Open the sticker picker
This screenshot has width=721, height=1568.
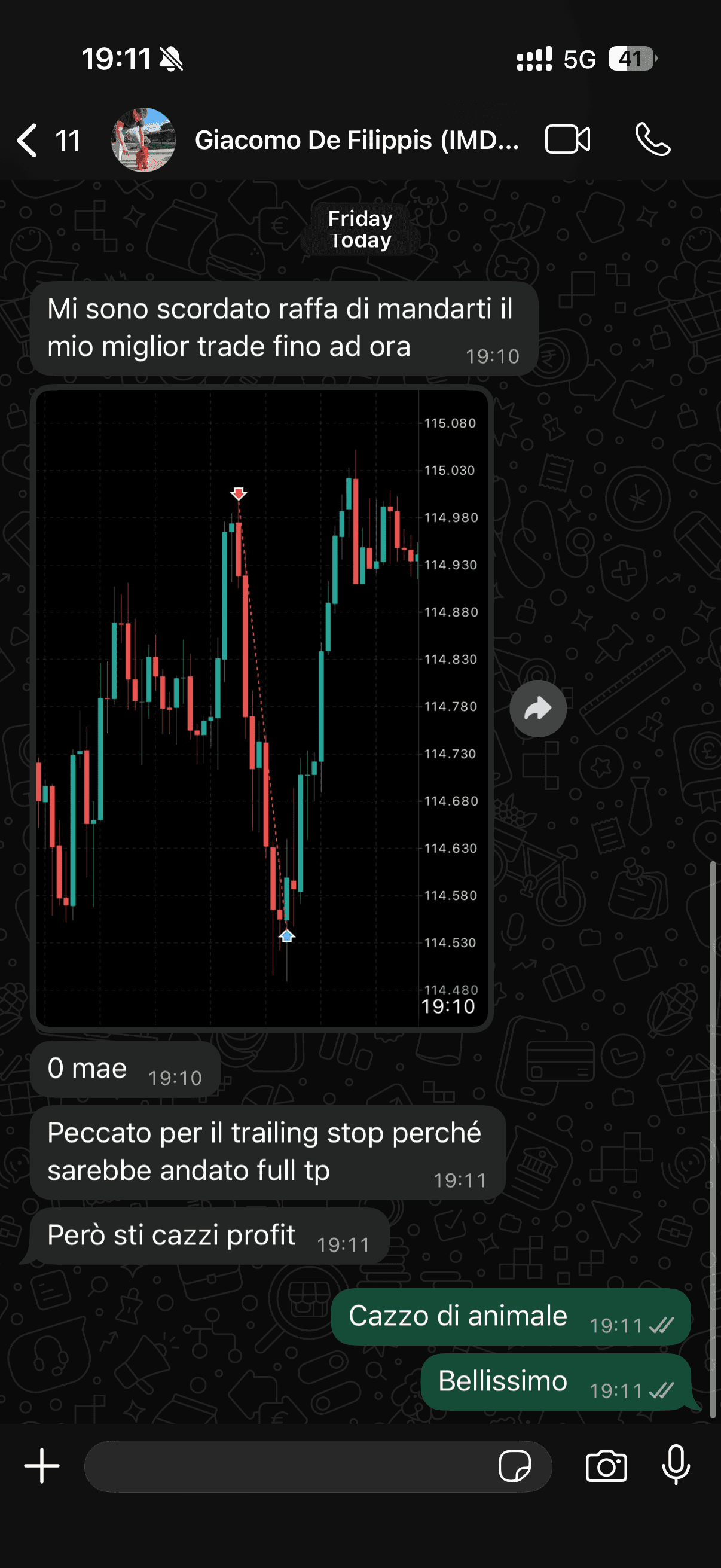pyautogui.click(x=514, y=1466)
